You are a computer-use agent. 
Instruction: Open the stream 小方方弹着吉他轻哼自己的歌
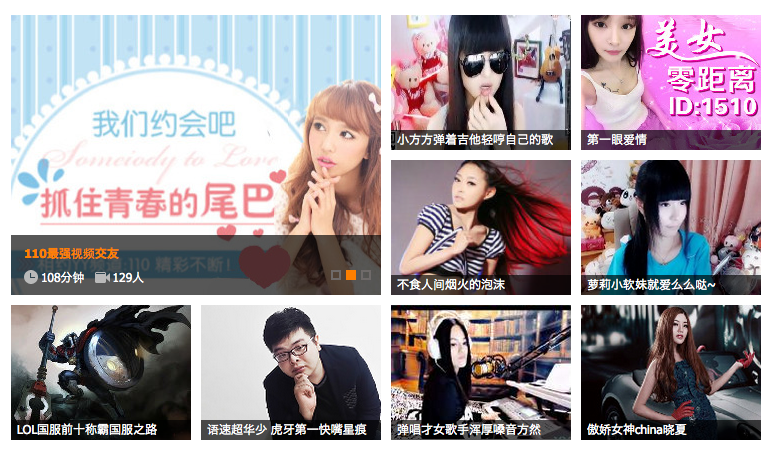coord(480,82)
